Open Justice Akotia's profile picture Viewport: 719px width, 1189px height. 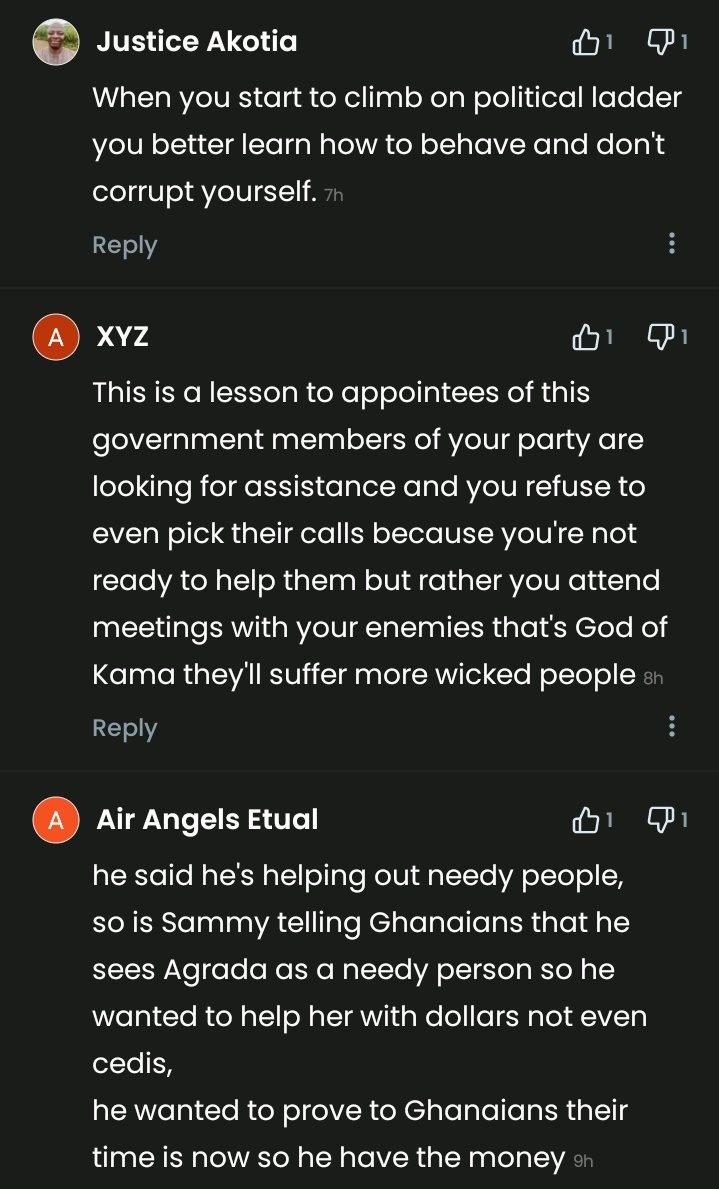pos(56,42)
